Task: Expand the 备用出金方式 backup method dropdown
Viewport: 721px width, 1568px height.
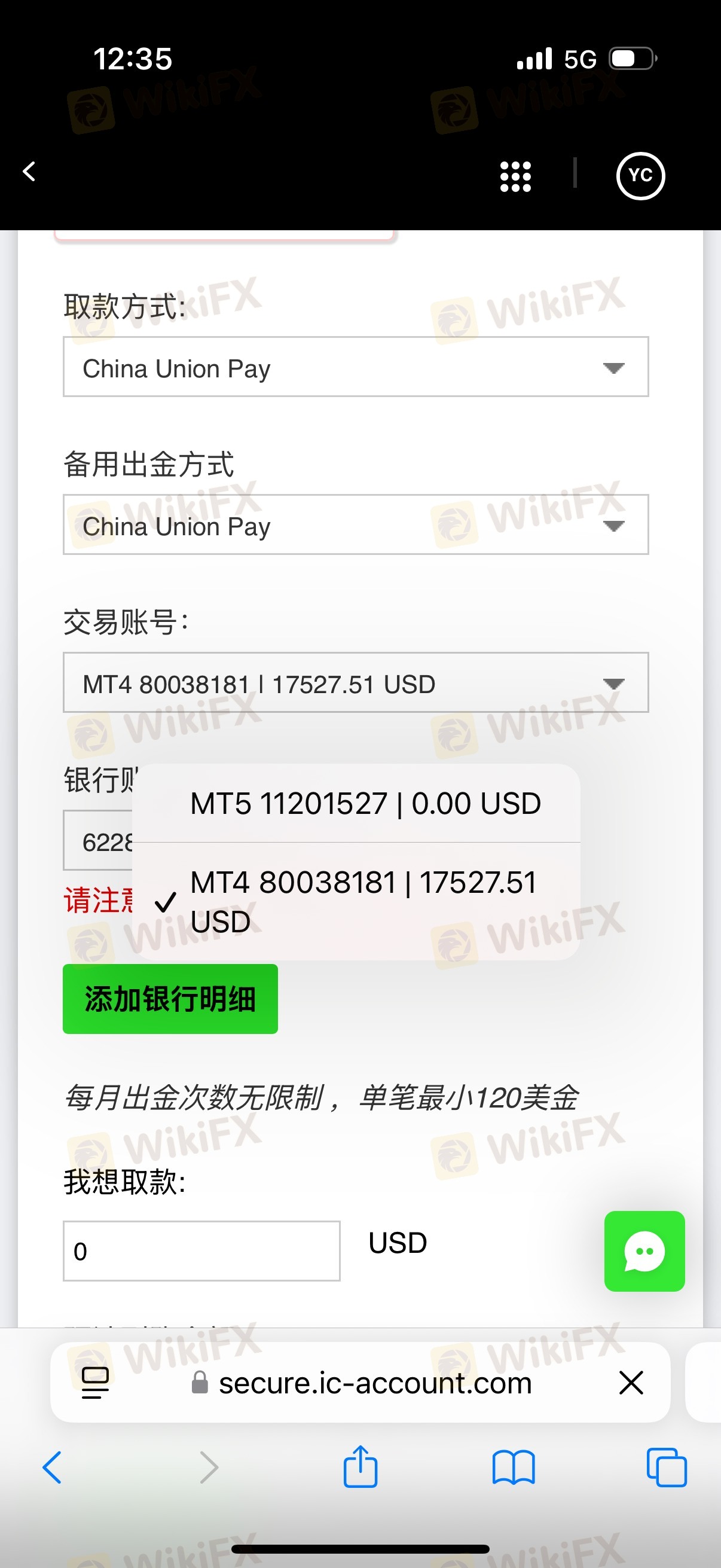Action: pos(355,524)
